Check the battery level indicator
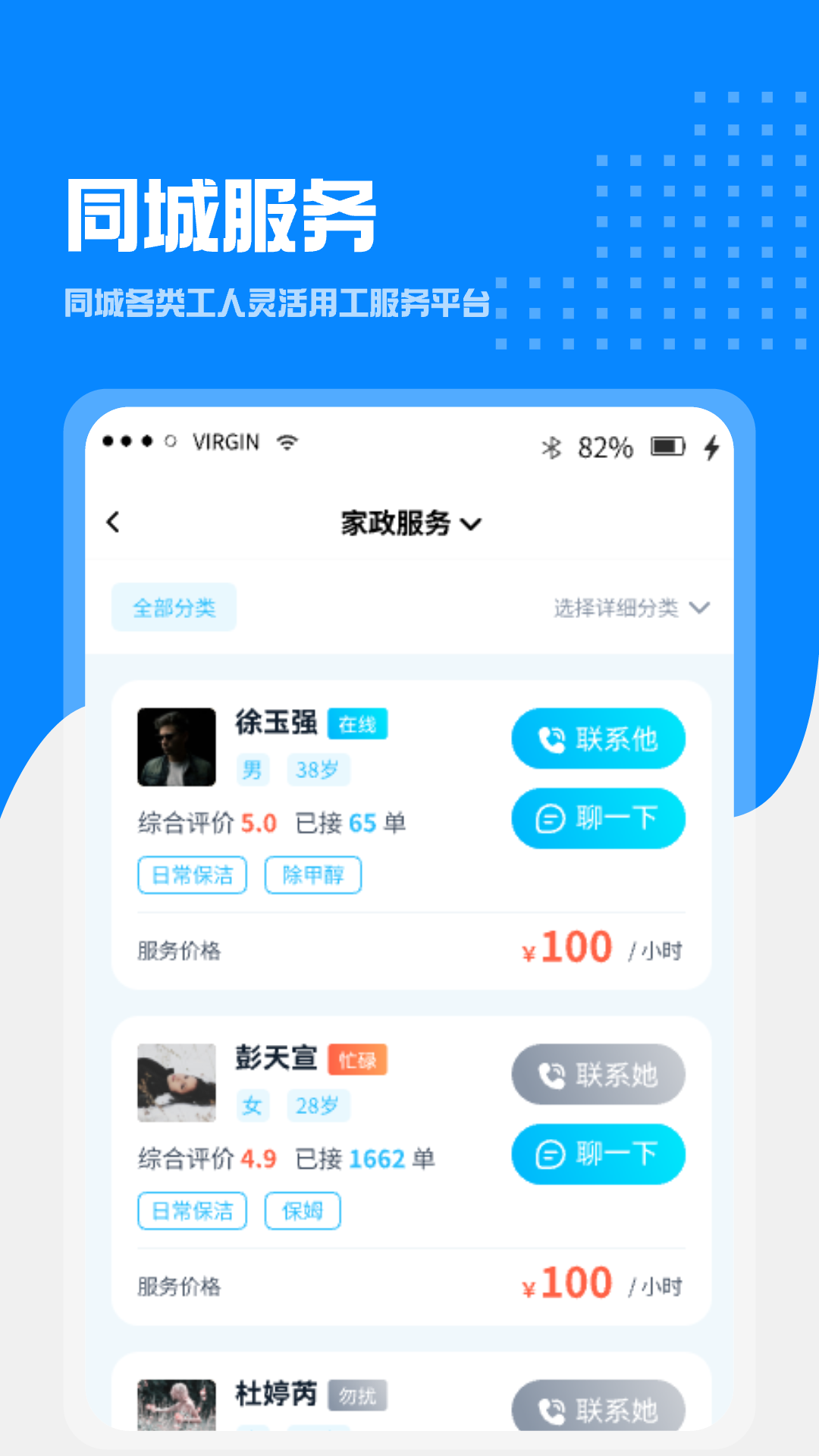819x1456 pixels. pyautogui.click(x=667, y=447)
